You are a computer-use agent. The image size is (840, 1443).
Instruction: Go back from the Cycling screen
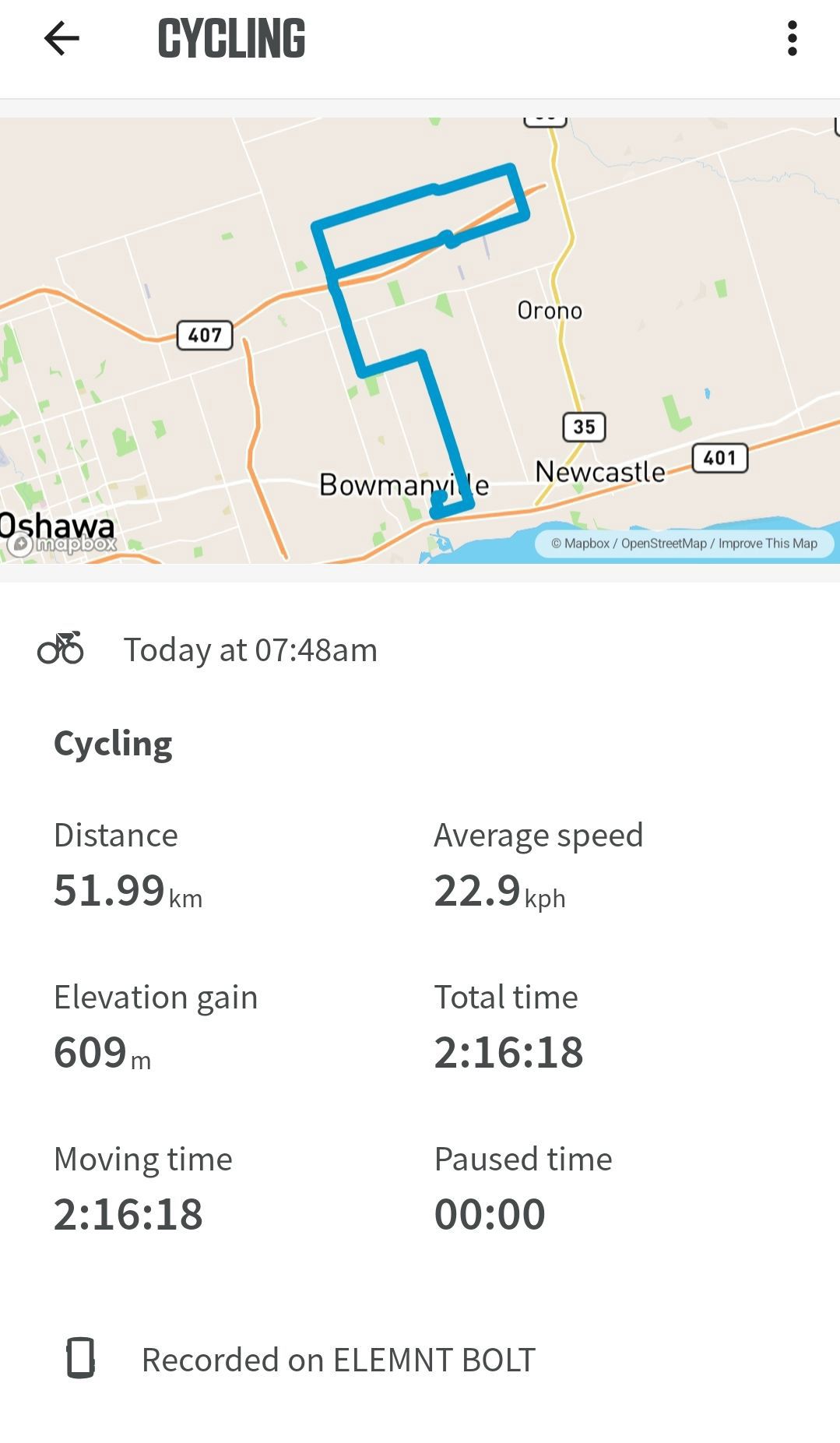[x=62, y=38]
